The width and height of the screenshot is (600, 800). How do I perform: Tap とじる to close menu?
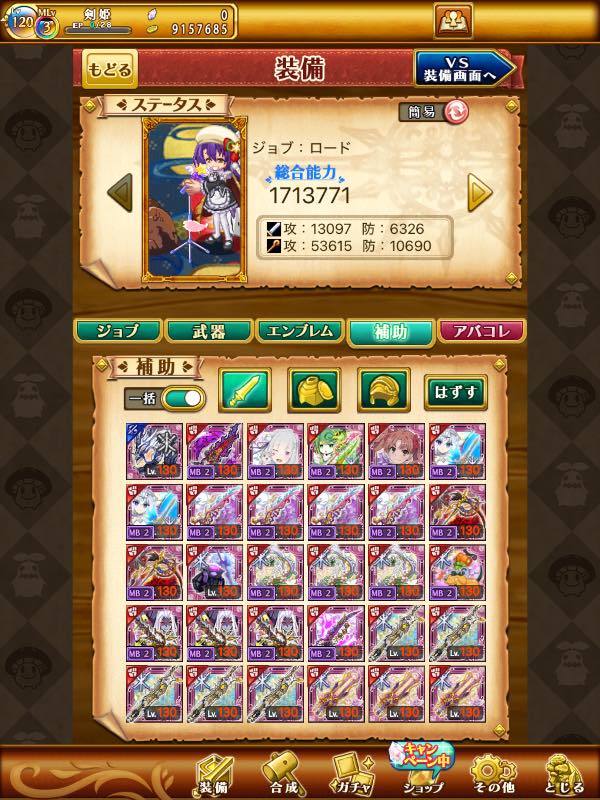coord(564,772)
